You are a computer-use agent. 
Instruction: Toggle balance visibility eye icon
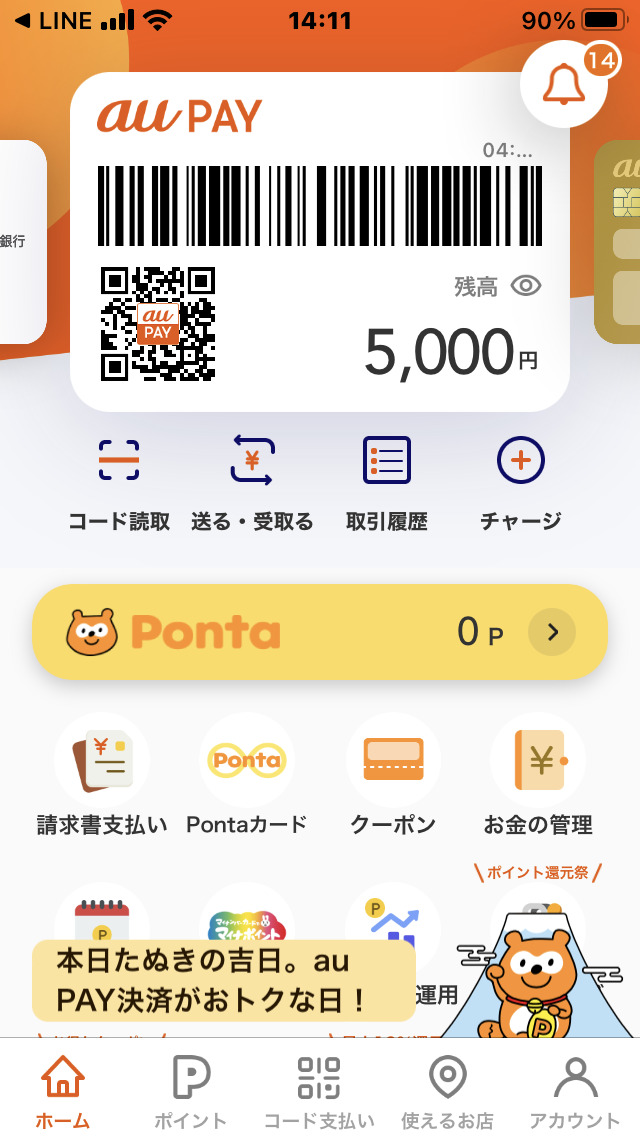pyautogui.click(x=526, y=287)
